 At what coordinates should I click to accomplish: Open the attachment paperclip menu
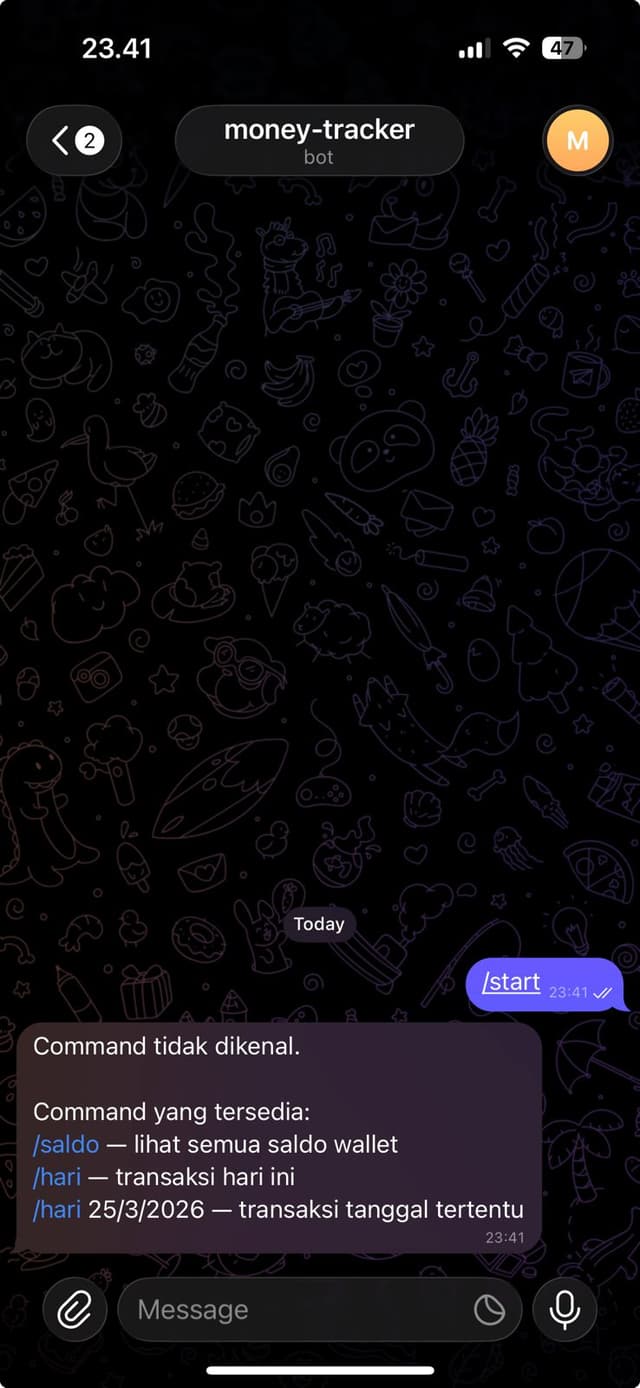click(x=74, y=1309)
